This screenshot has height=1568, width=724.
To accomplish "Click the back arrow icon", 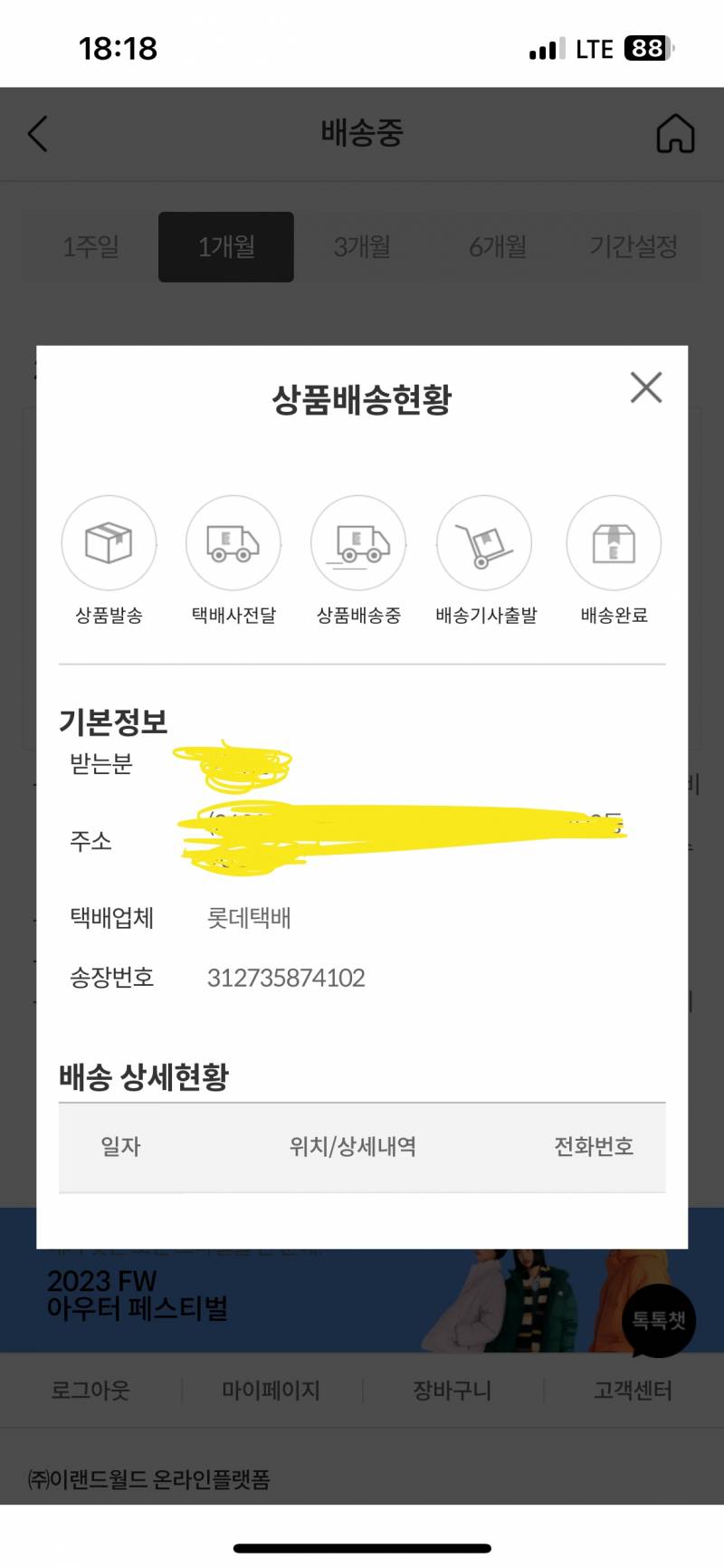I will tap(38, 133).
